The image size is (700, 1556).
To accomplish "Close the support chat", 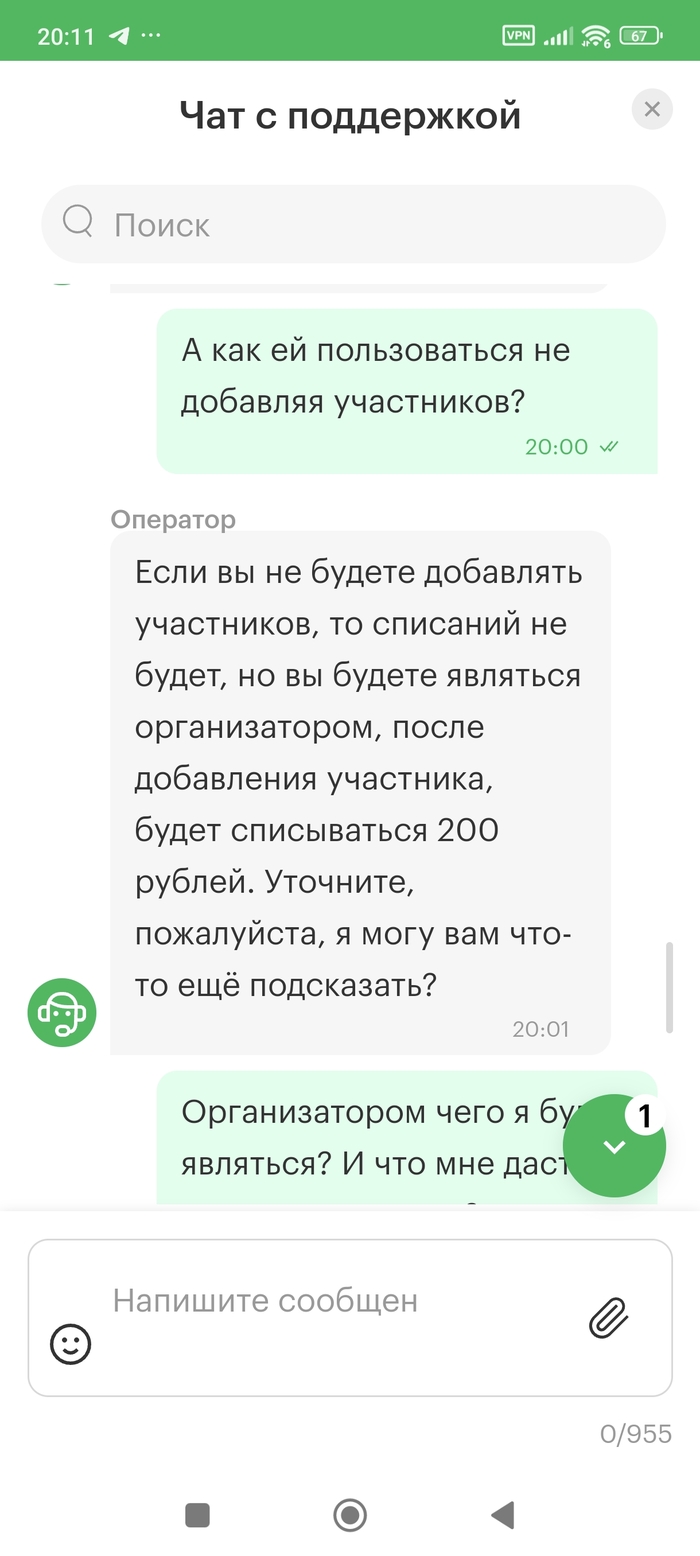I will coord(652,109).
